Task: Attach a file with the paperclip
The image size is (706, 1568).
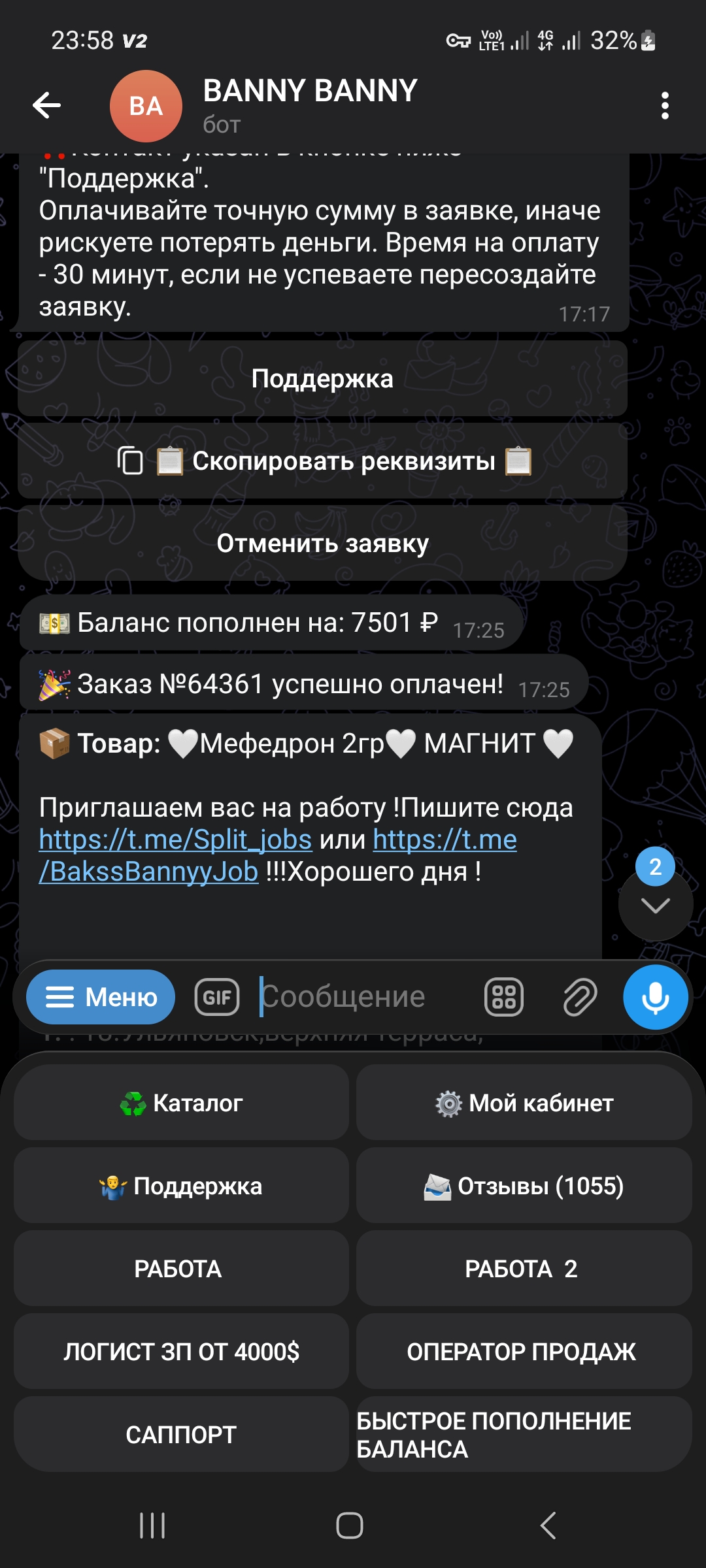Action: tap(580, 997)
